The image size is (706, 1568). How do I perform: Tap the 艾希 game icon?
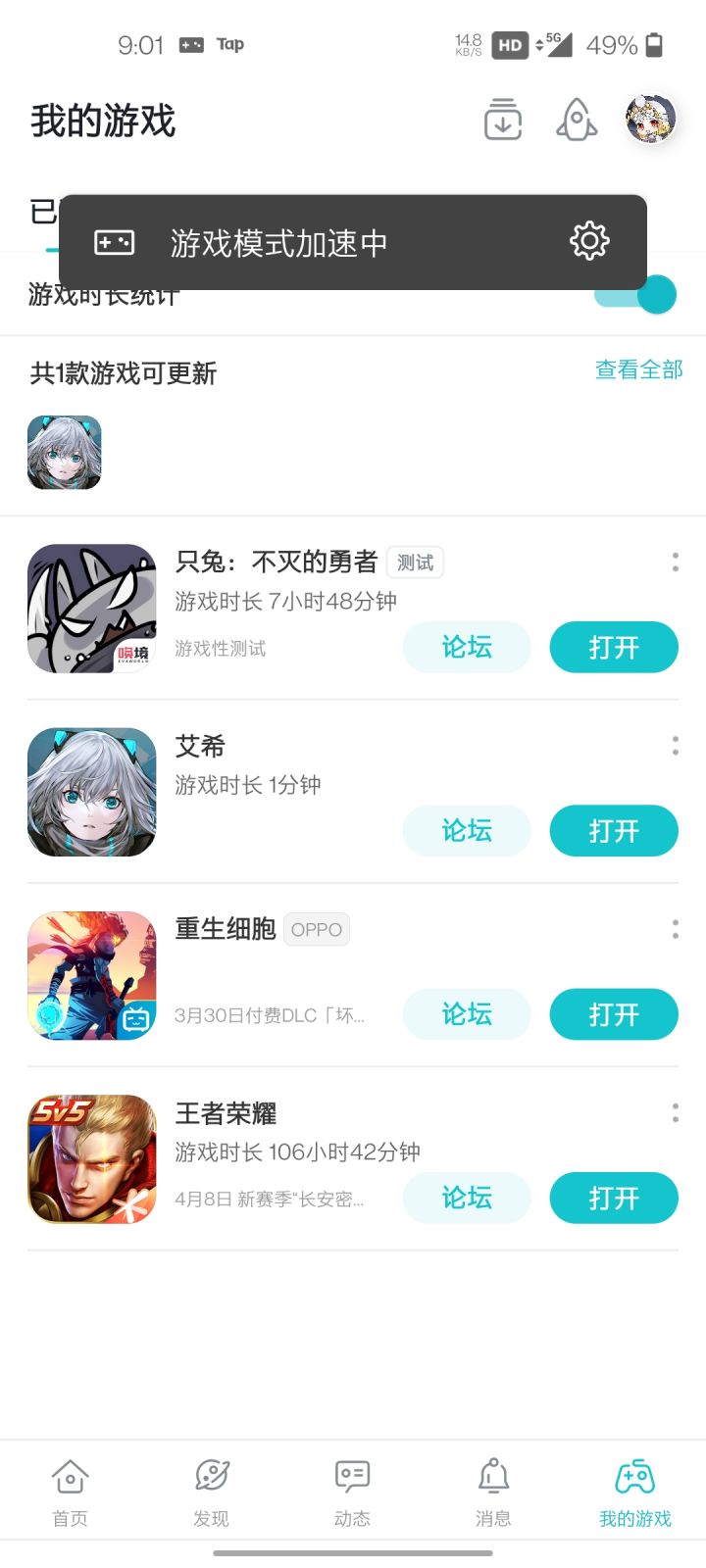pyautogui.click(x=91, y=791)
